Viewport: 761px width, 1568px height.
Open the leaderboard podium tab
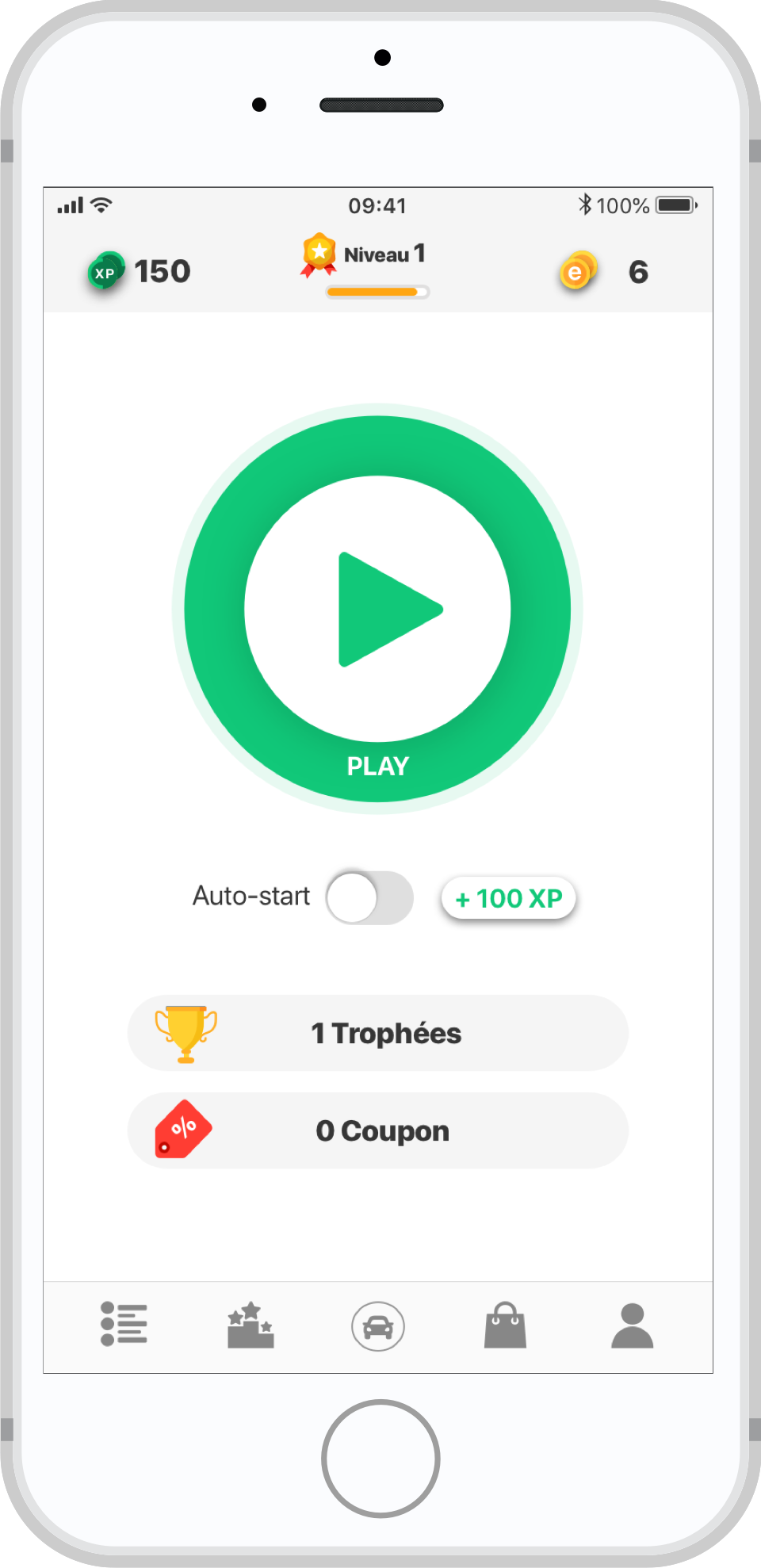tap(250, 1325)
